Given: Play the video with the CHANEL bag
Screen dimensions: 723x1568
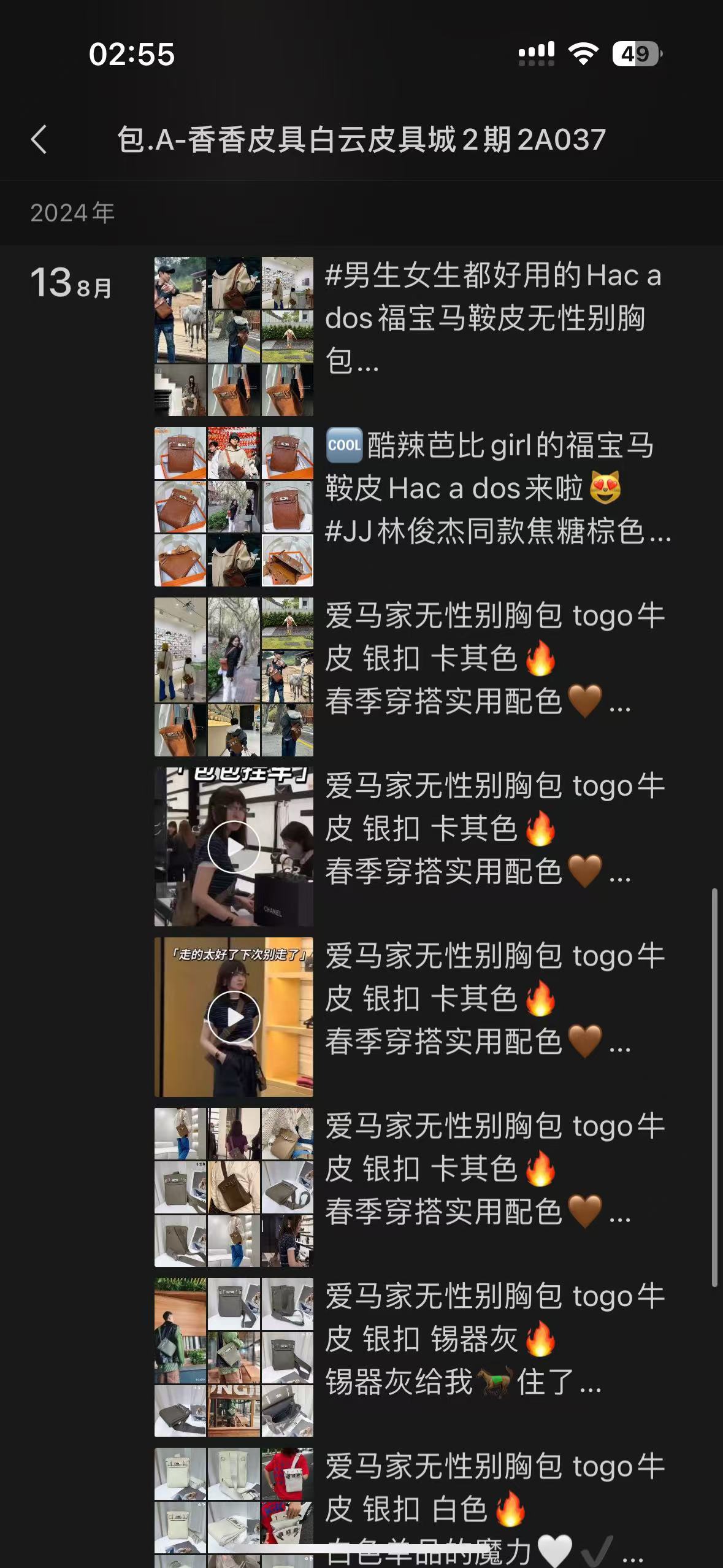Looking at the screenshot, I should [234, 847].
